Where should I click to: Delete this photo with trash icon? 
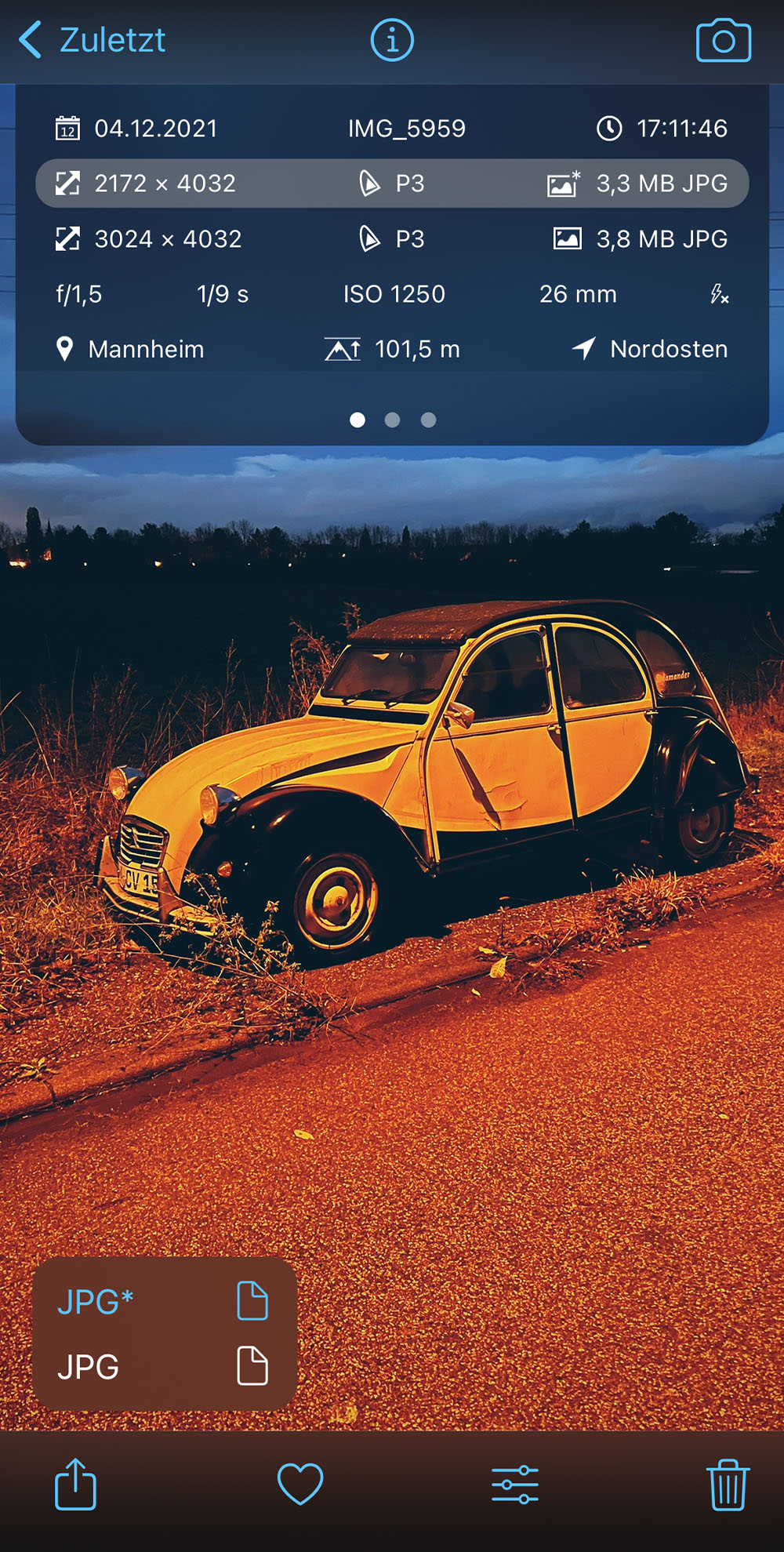728,1484
